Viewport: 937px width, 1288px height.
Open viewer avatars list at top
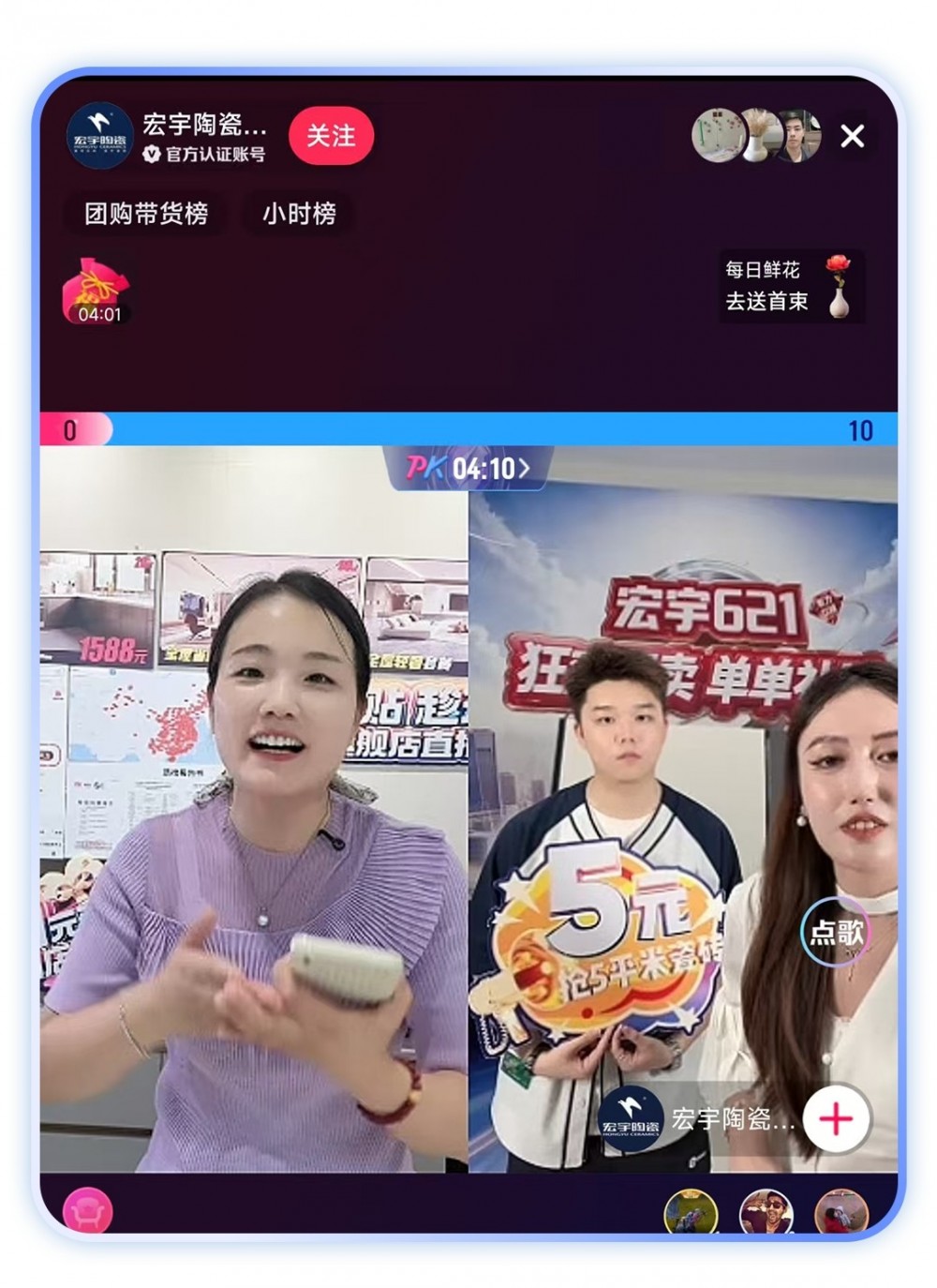pyautogui.click(x=755, y=136)
